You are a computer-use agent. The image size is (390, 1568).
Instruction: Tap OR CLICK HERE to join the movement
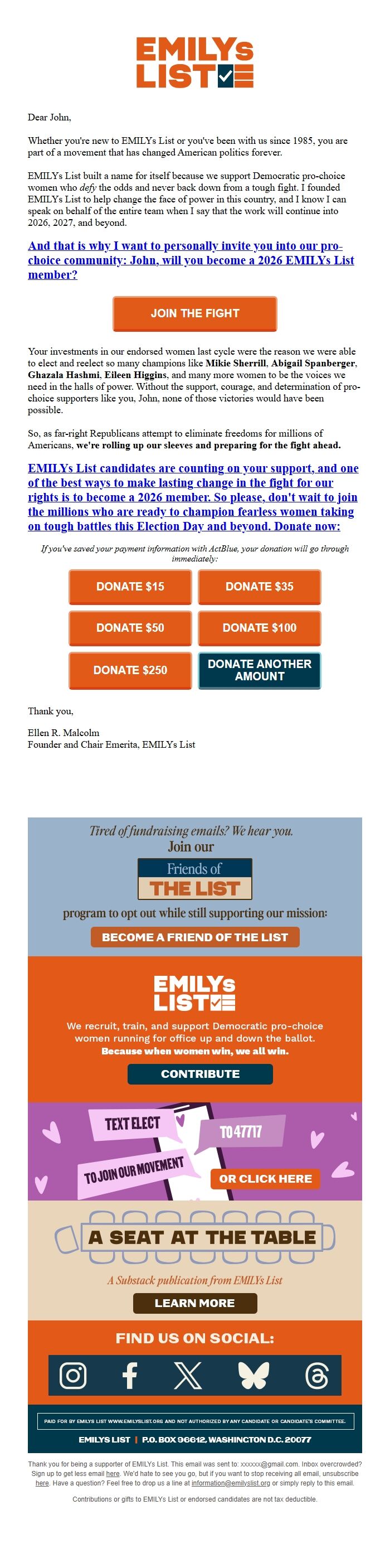265,1178
